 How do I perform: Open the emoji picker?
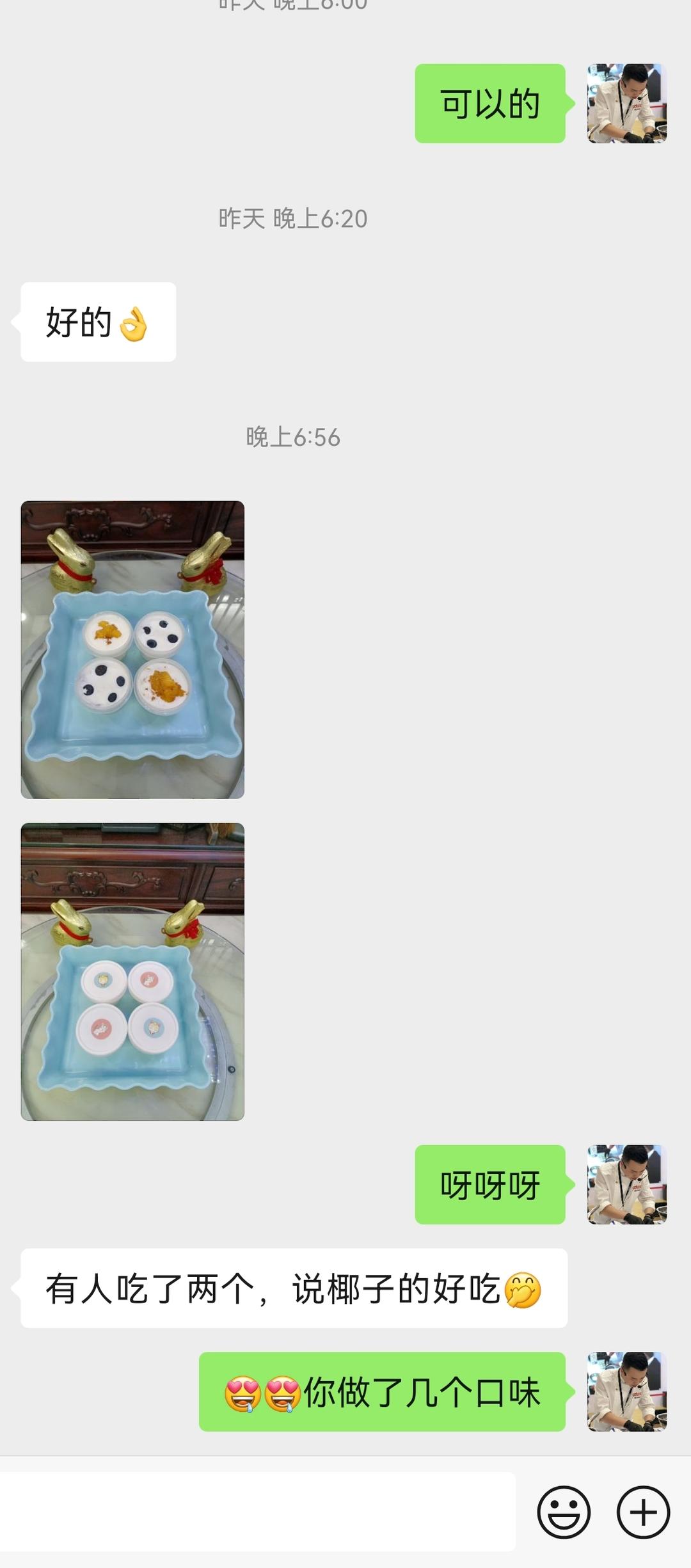[x=563, y=1512]
